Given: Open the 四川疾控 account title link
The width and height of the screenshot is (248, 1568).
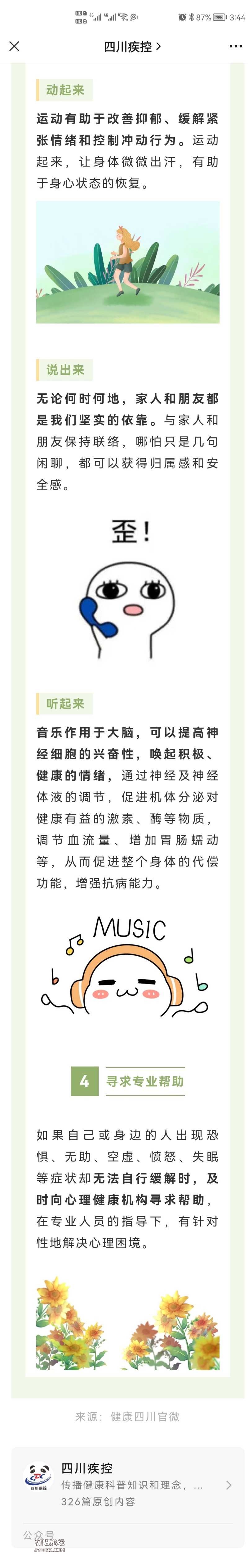Looking at the screenshot, I should [x=132, y=46].
